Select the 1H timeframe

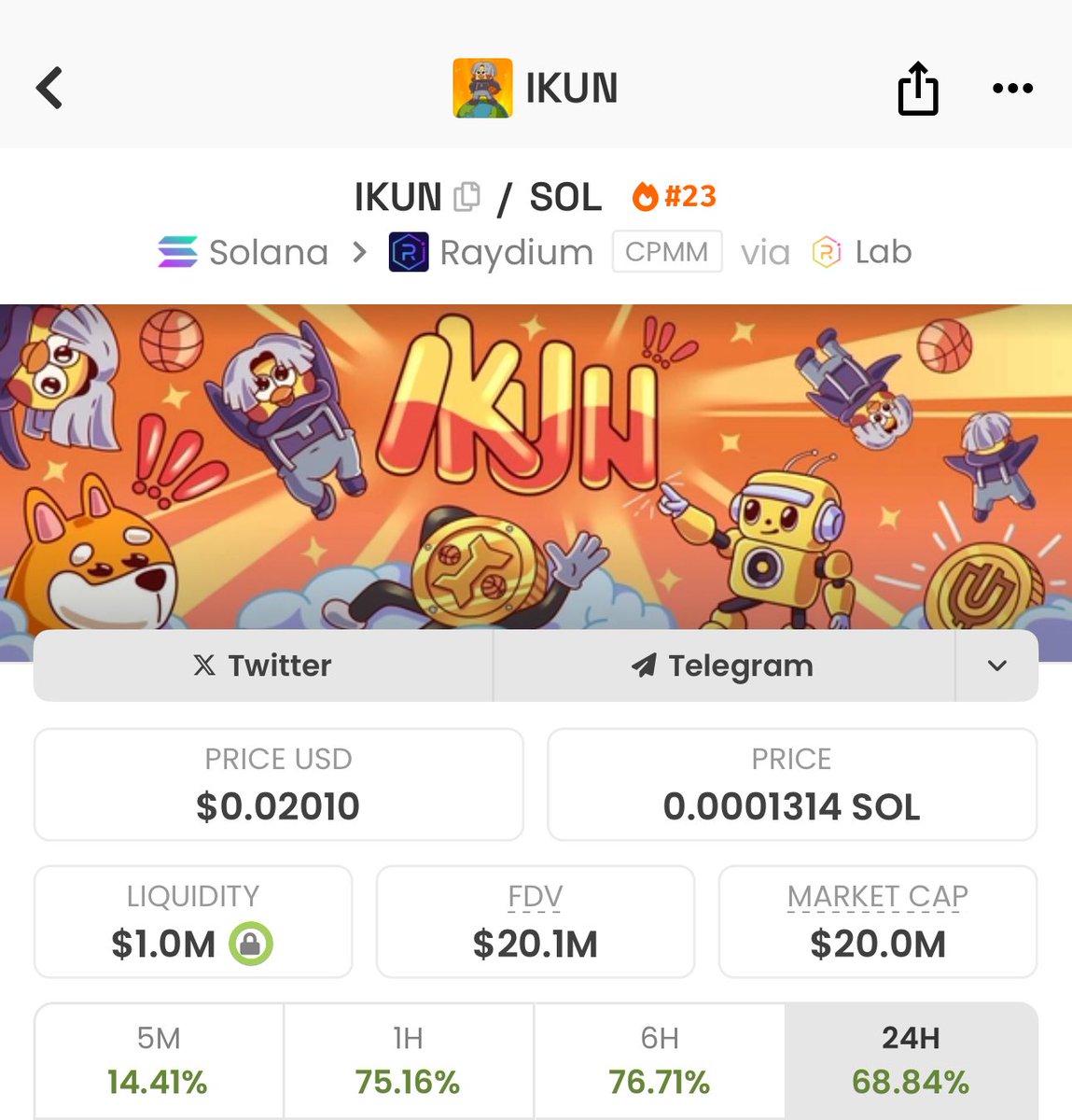coord(408,1061)
